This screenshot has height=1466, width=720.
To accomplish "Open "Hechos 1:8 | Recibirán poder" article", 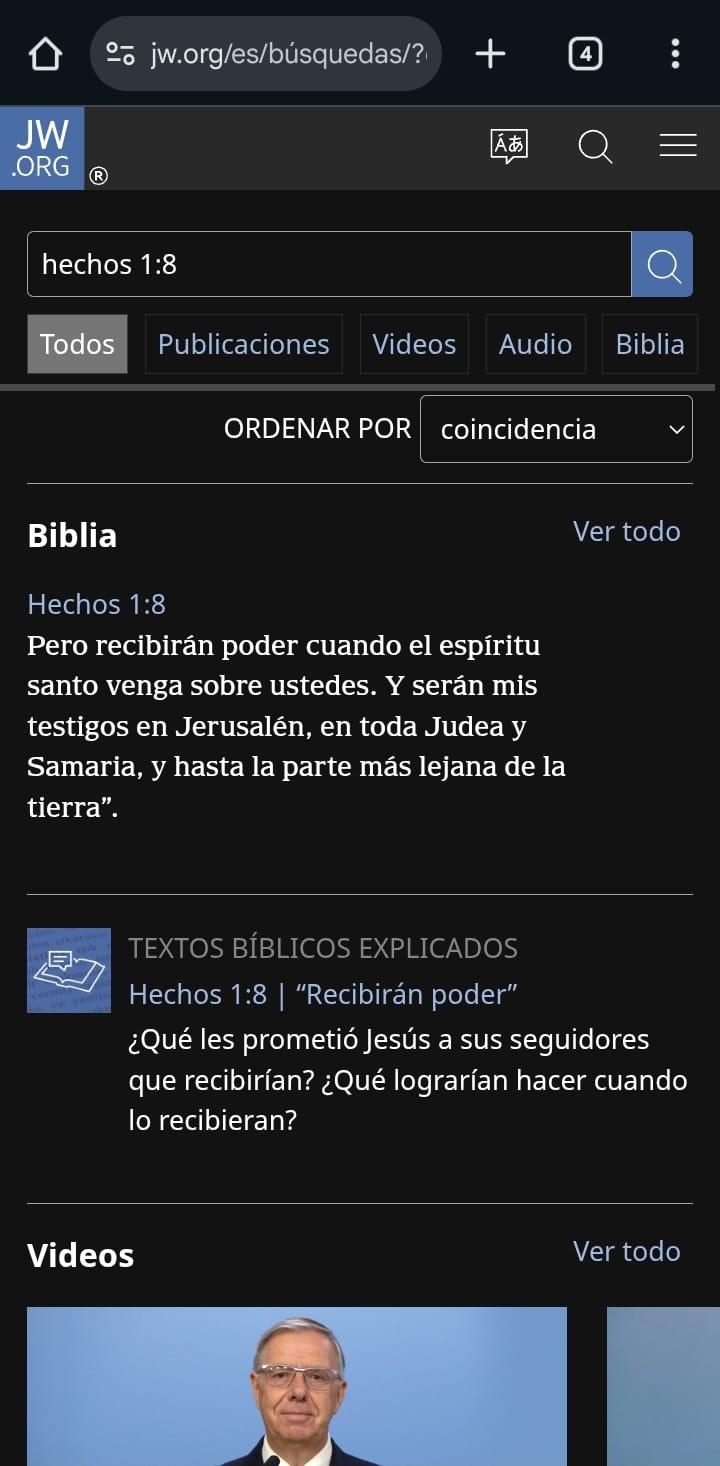I will [x=323, y=994].
